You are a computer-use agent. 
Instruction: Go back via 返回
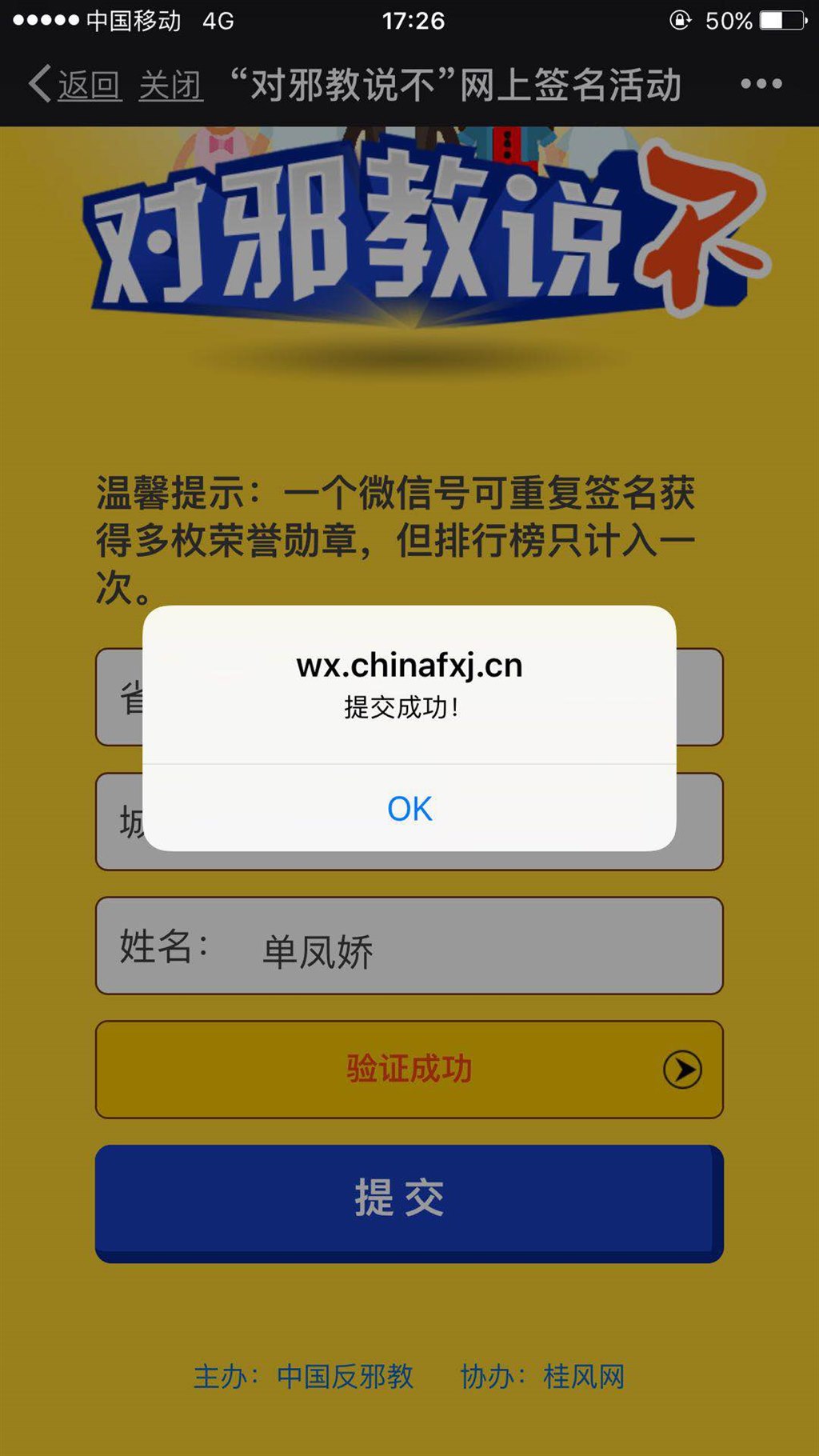click(x=76, y=85)
